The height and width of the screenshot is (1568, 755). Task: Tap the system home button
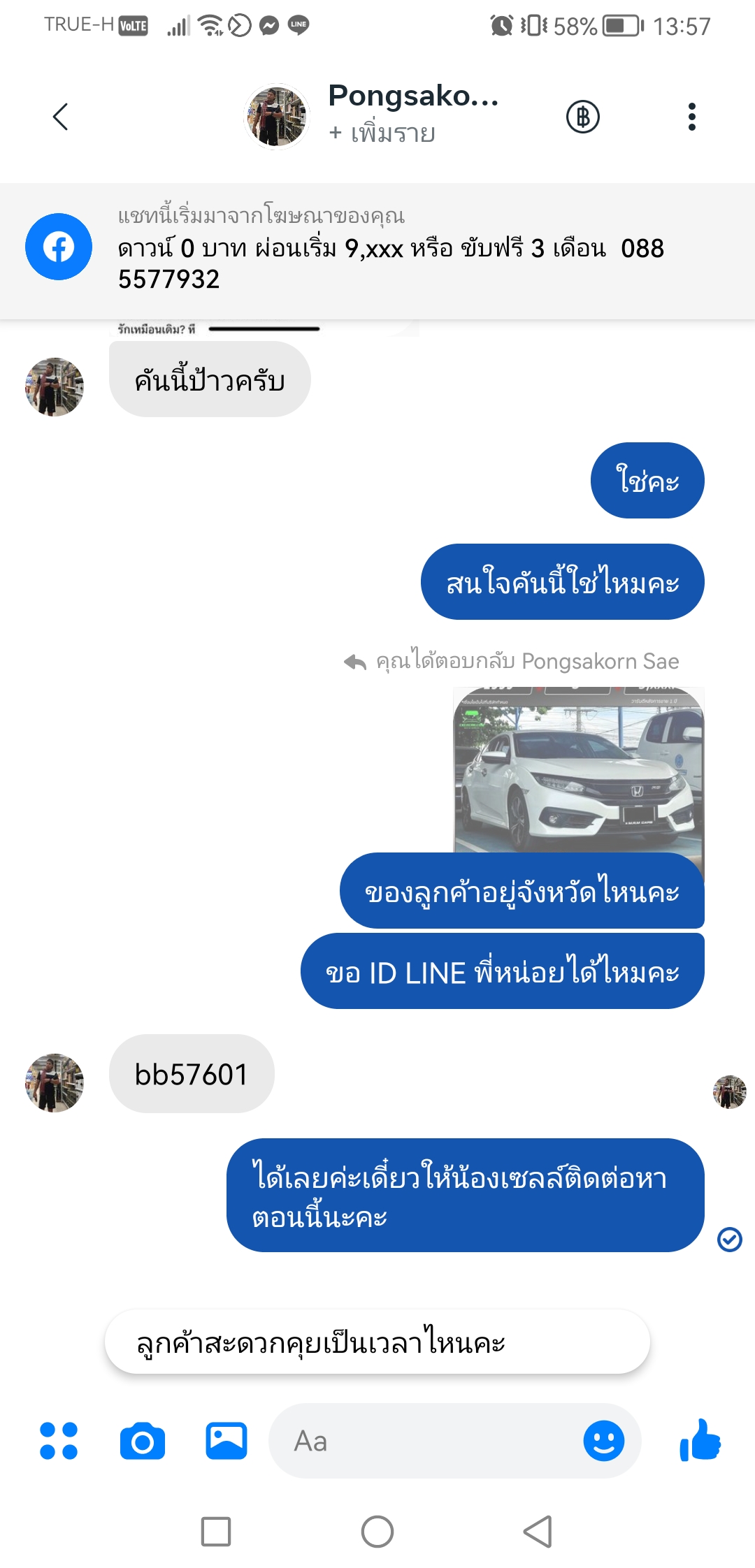tap(377, 1532)
